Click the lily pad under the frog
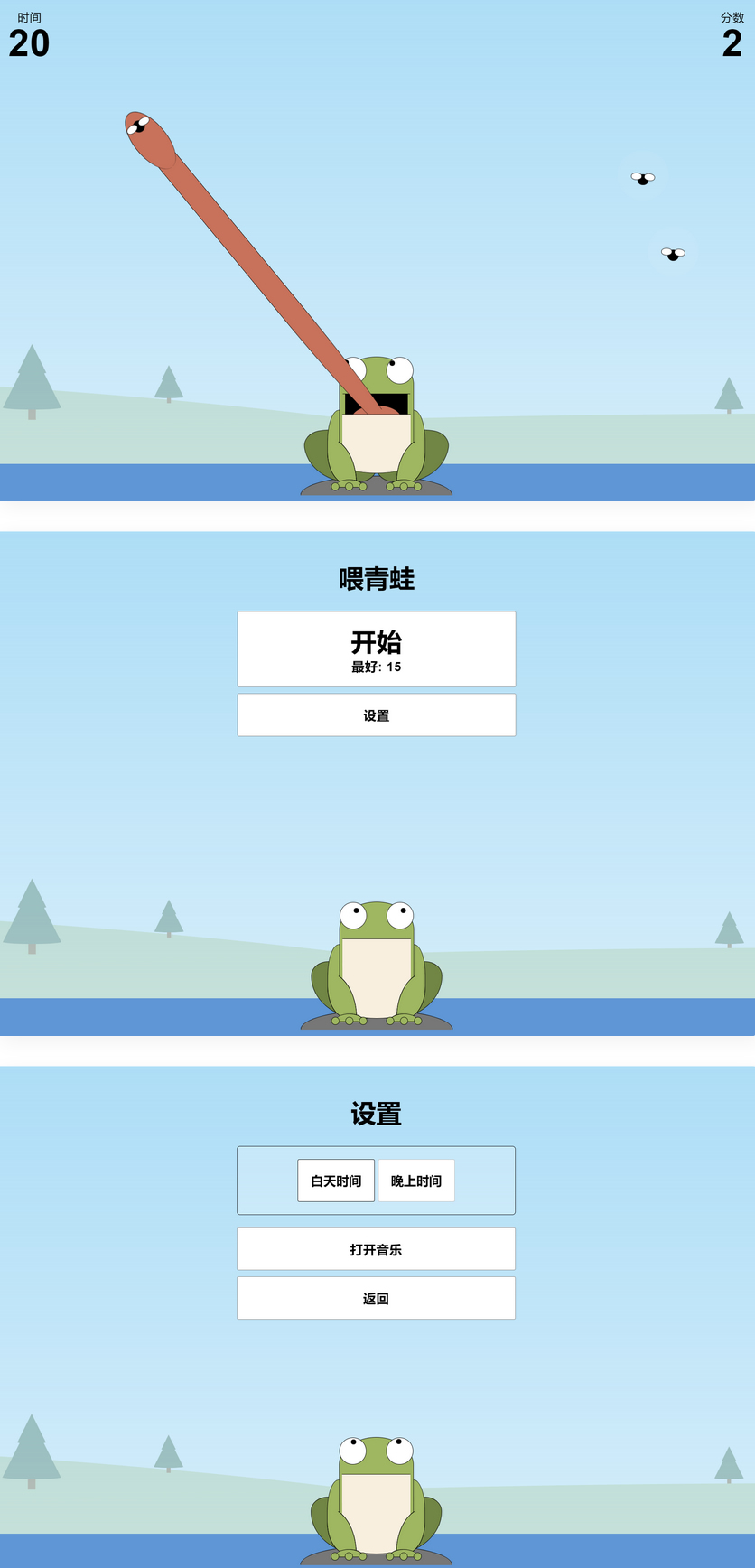 (377, 490)
